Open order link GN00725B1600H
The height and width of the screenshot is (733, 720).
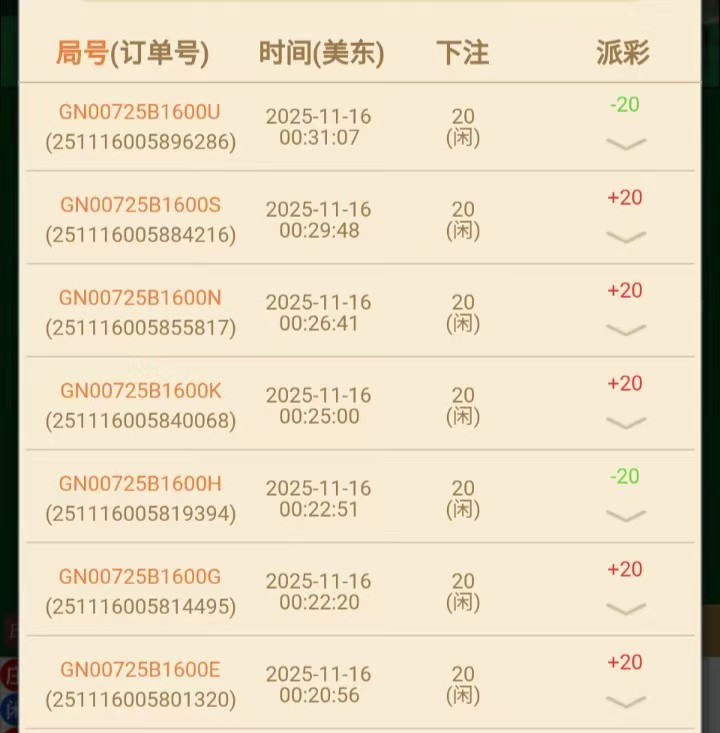point(139,484)
